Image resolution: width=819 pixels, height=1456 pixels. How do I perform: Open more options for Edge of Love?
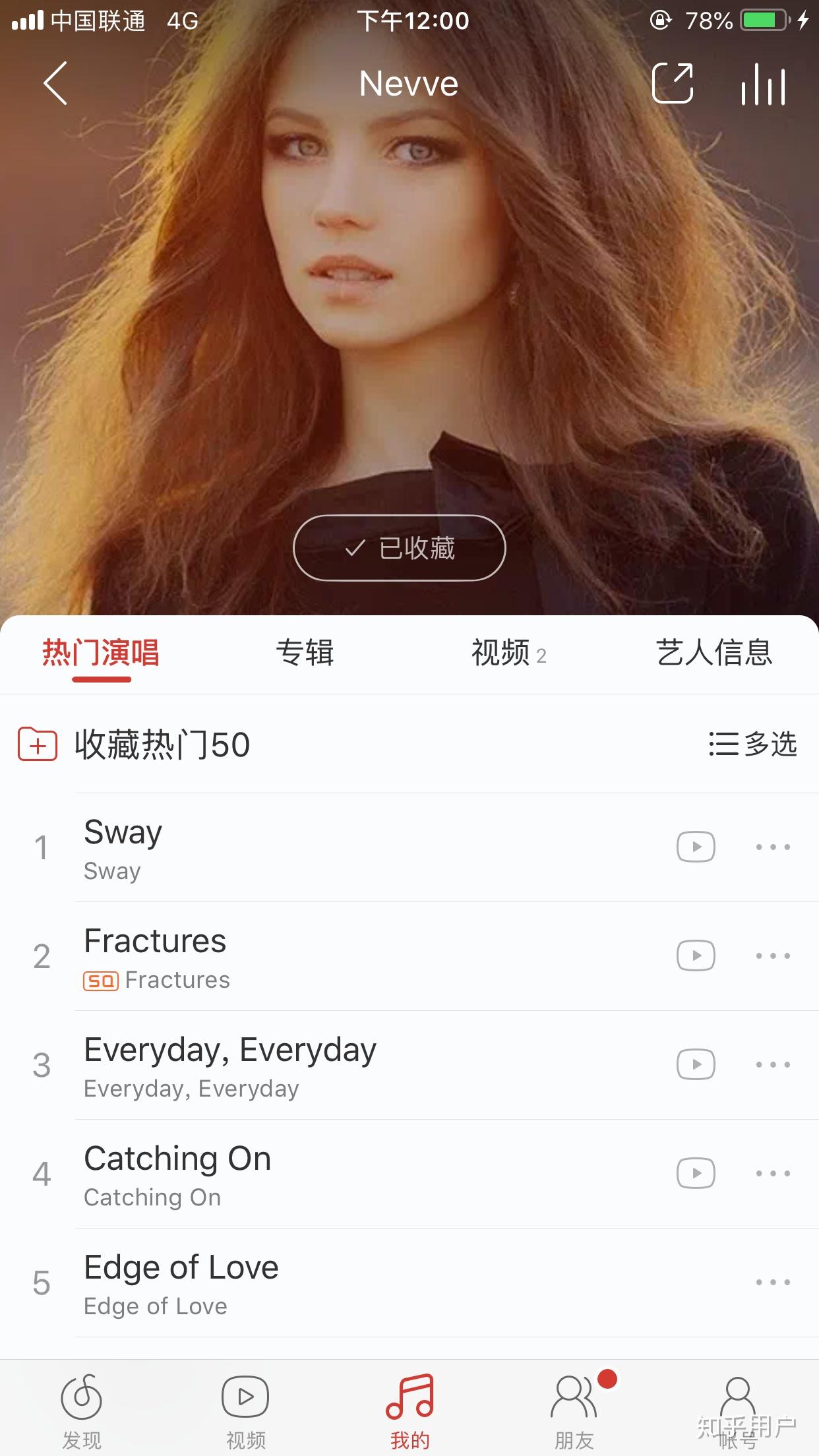pyautogui.click(x=773, y=1283)
